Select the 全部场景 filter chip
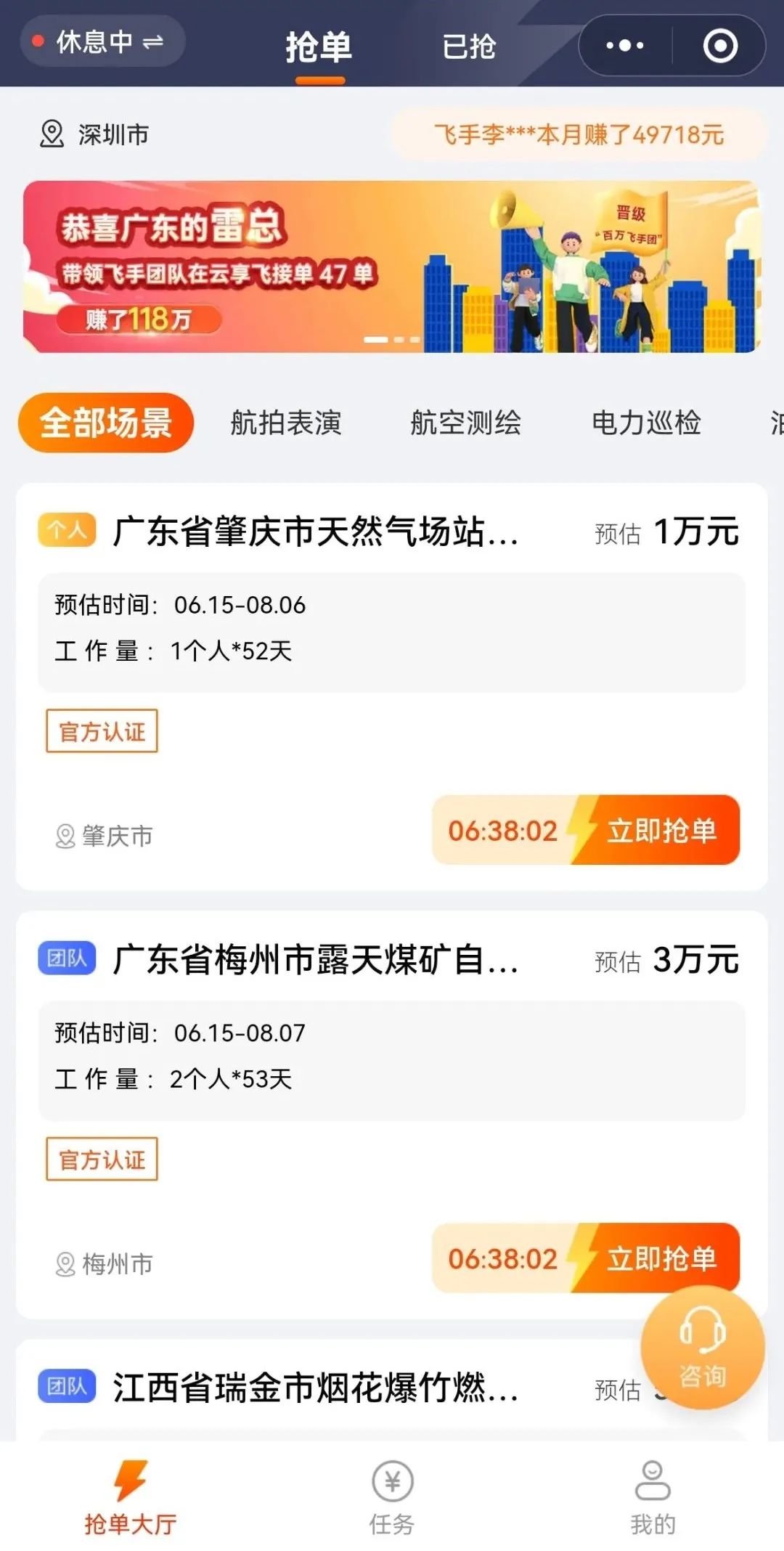The width and height of the screenshot is (784, 1551). [x=106, y=423]
